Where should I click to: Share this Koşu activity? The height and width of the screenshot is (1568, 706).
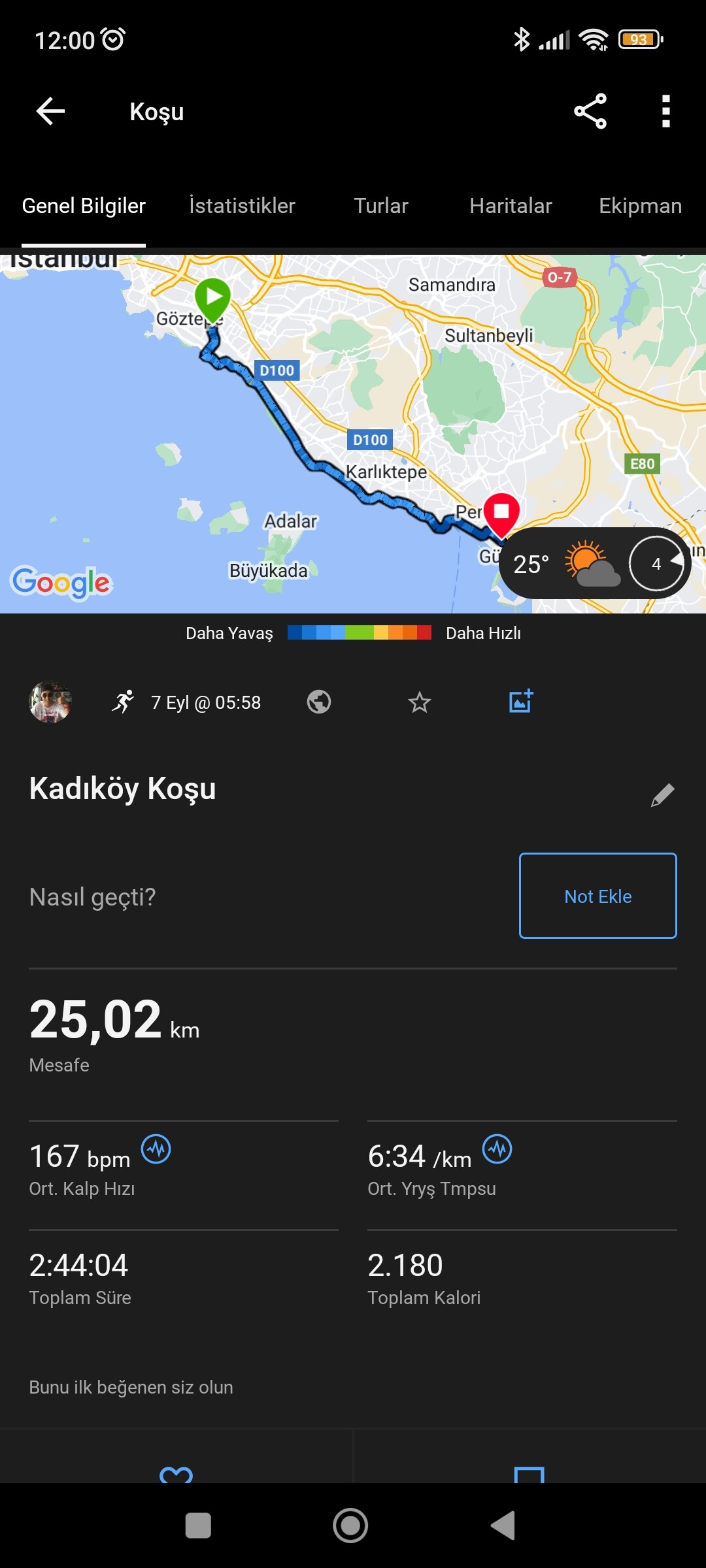click(590, 111)
